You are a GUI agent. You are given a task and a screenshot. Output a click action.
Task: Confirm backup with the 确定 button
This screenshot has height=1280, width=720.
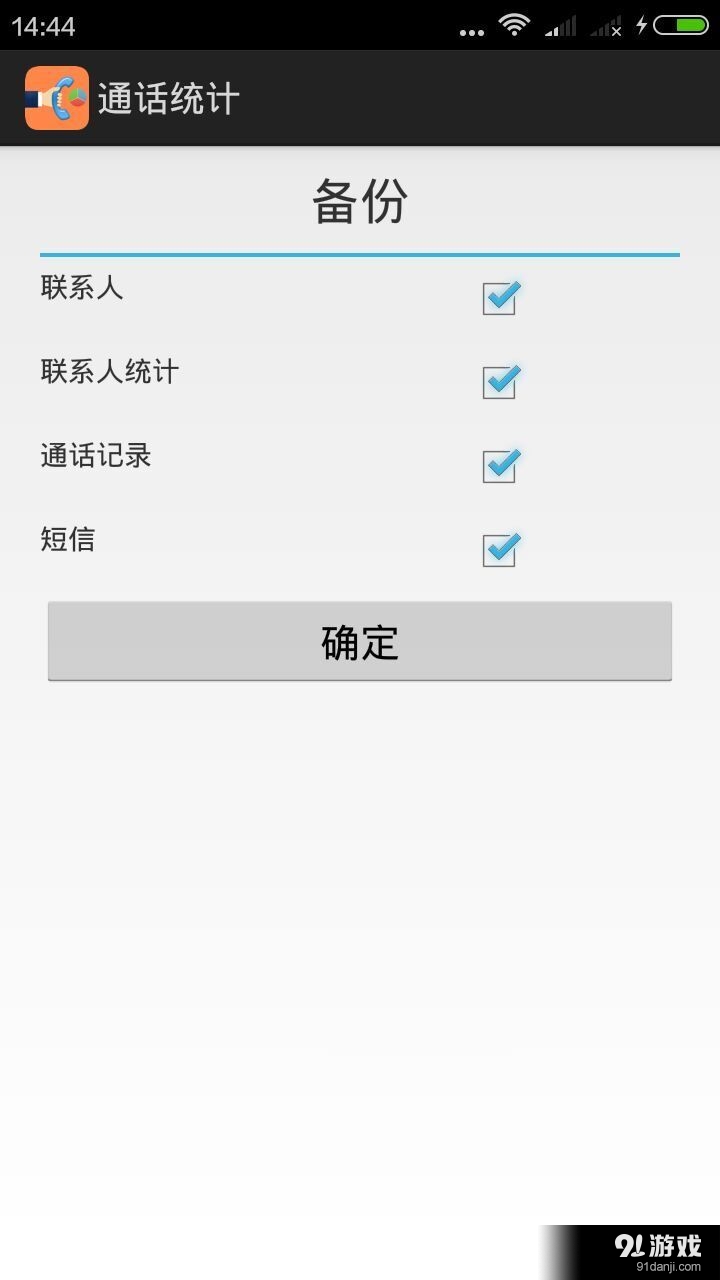click(x=360, y=641)
